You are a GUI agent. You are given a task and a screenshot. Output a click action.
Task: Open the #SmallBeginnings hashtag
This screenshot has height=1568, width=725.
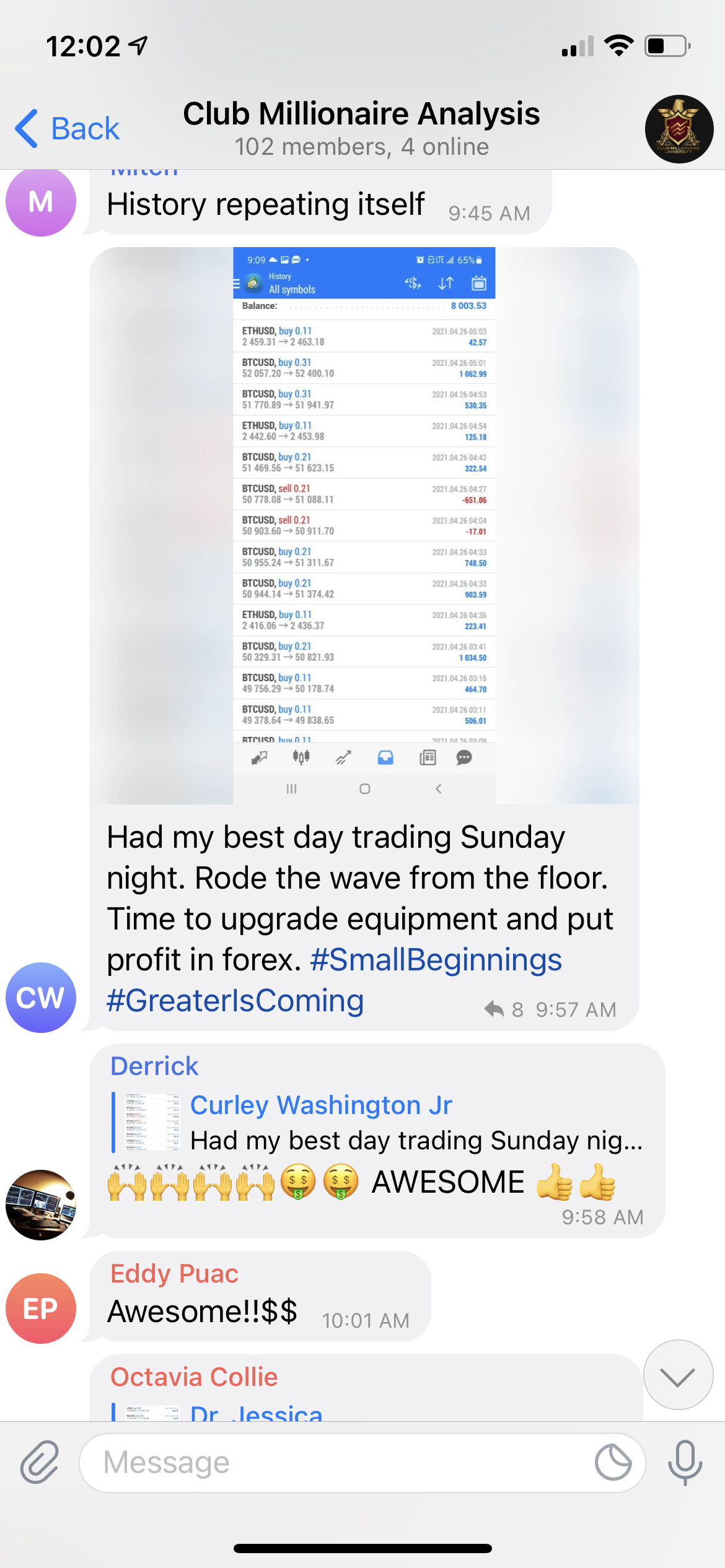point(436,960)
